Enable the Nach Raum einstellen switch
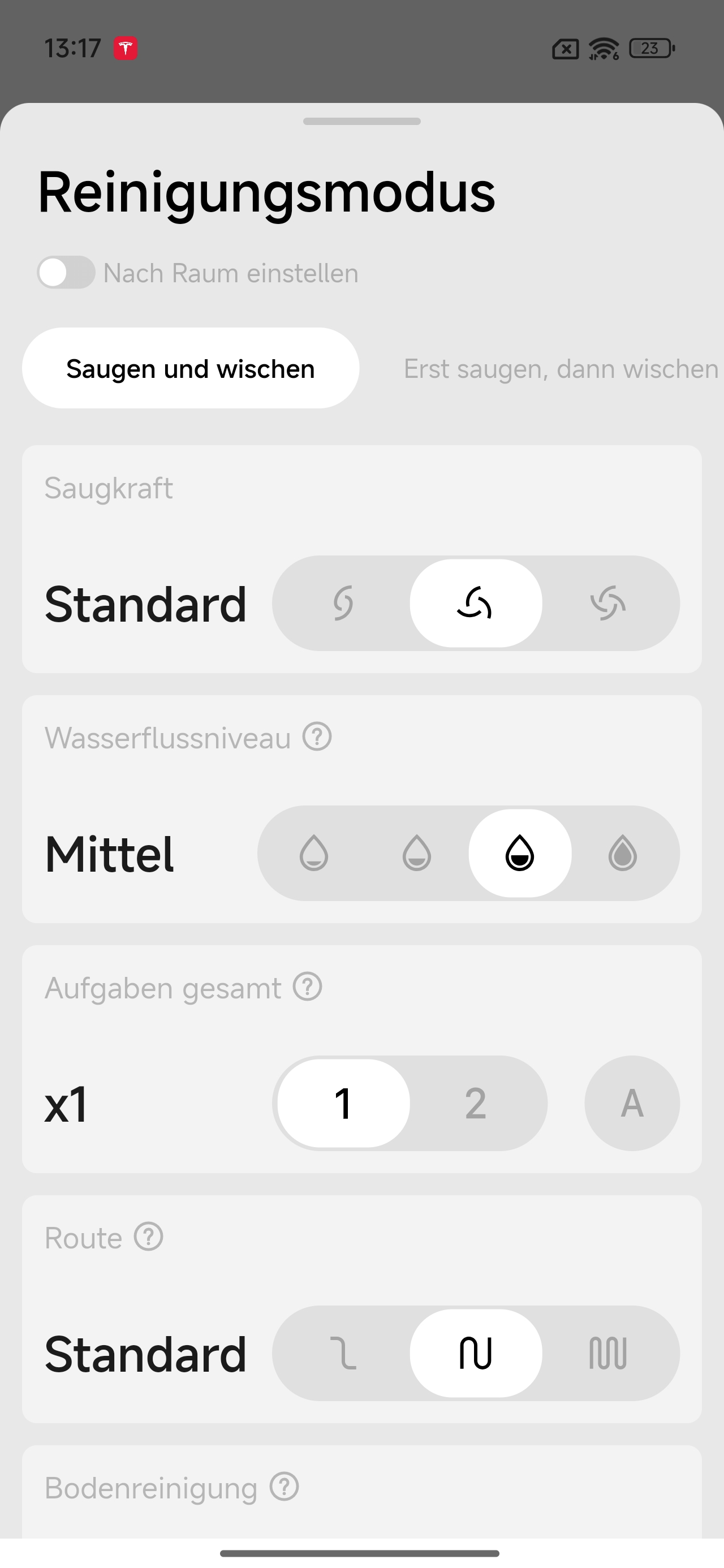 tap(66, 272)
